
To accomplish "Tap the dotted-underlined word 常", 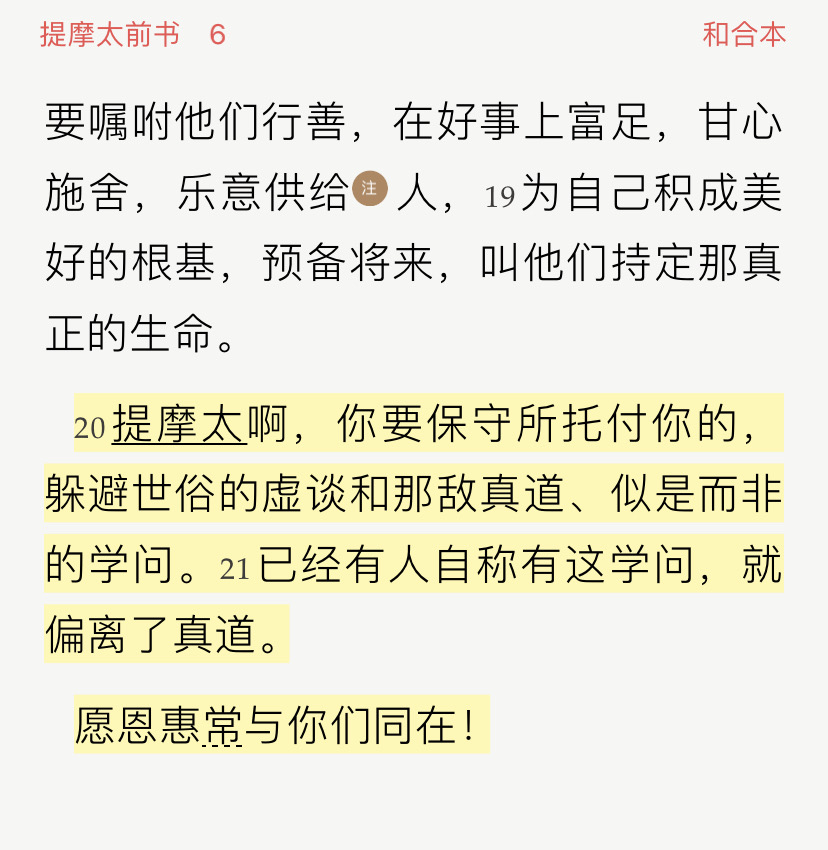I will [x=223, y=726].
